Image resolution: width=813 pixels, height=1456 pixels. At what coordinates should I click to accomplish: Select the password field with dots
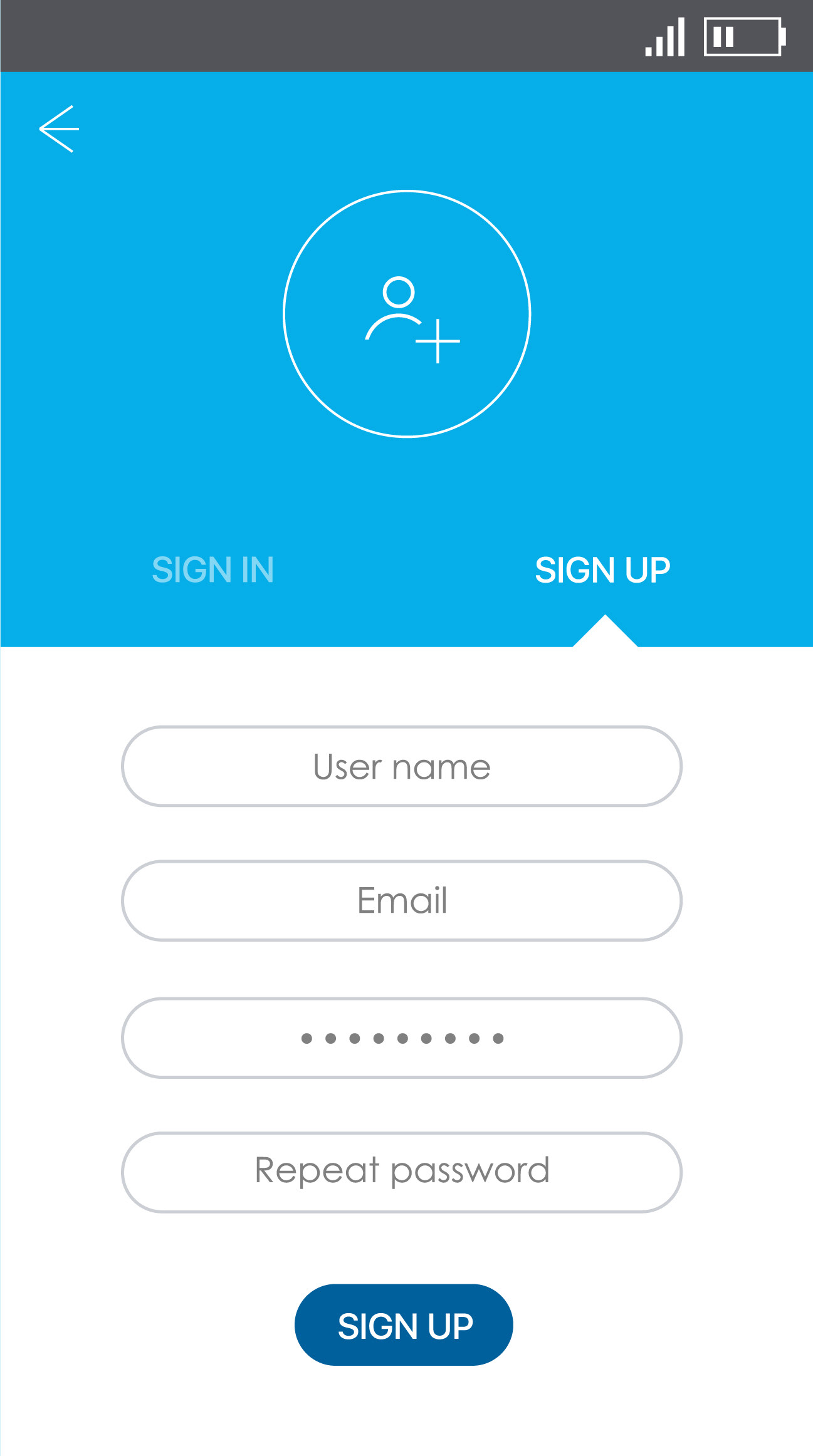pyautogui.click(x=402, y=1038)
